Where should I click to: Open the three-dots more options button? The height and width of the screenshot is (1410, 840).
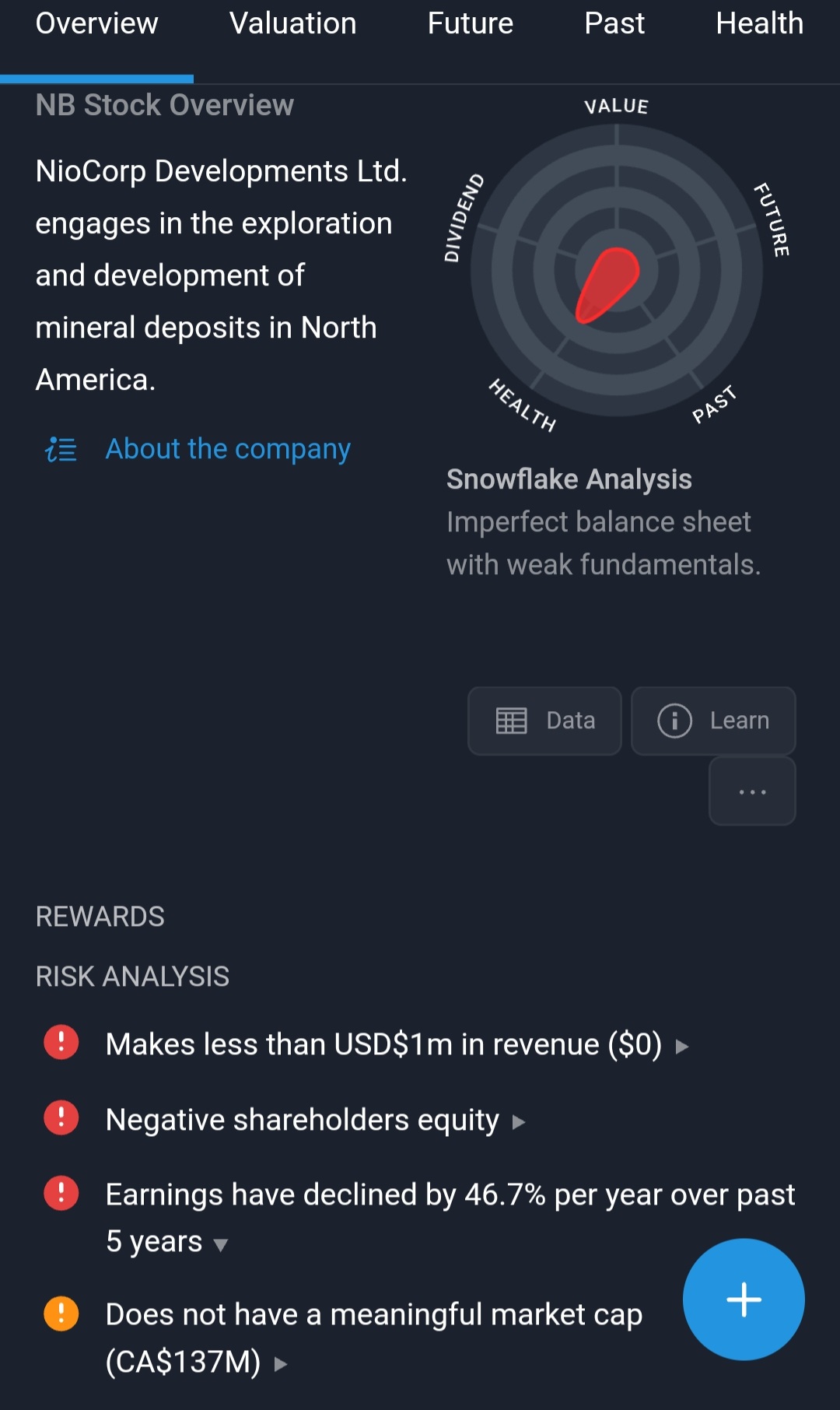pos(751,791)
